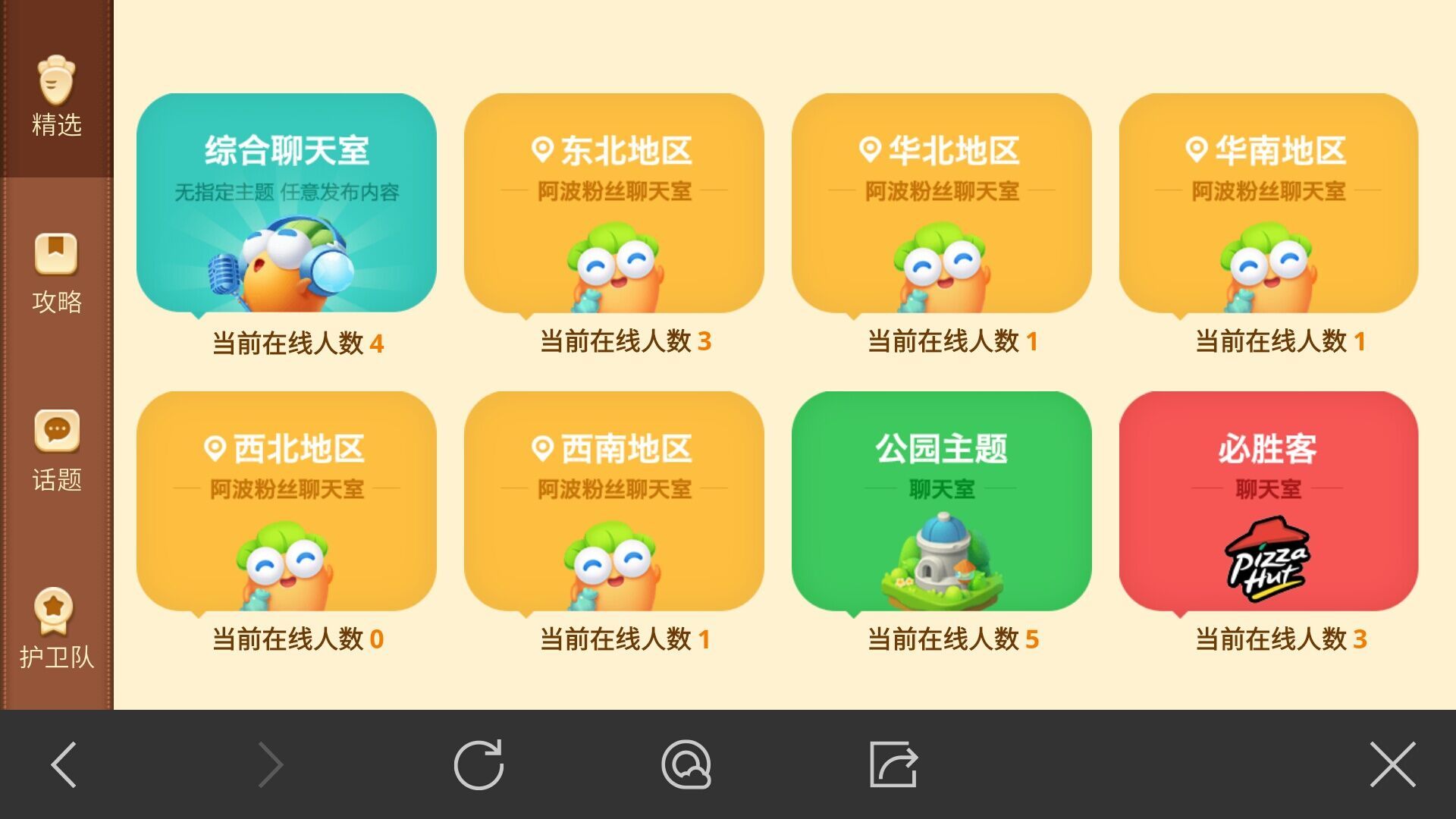Image resolution: width=1456 pixels, height=819 pixels.
Task: Open the 攻略 section
Action: tap(56, 273)
